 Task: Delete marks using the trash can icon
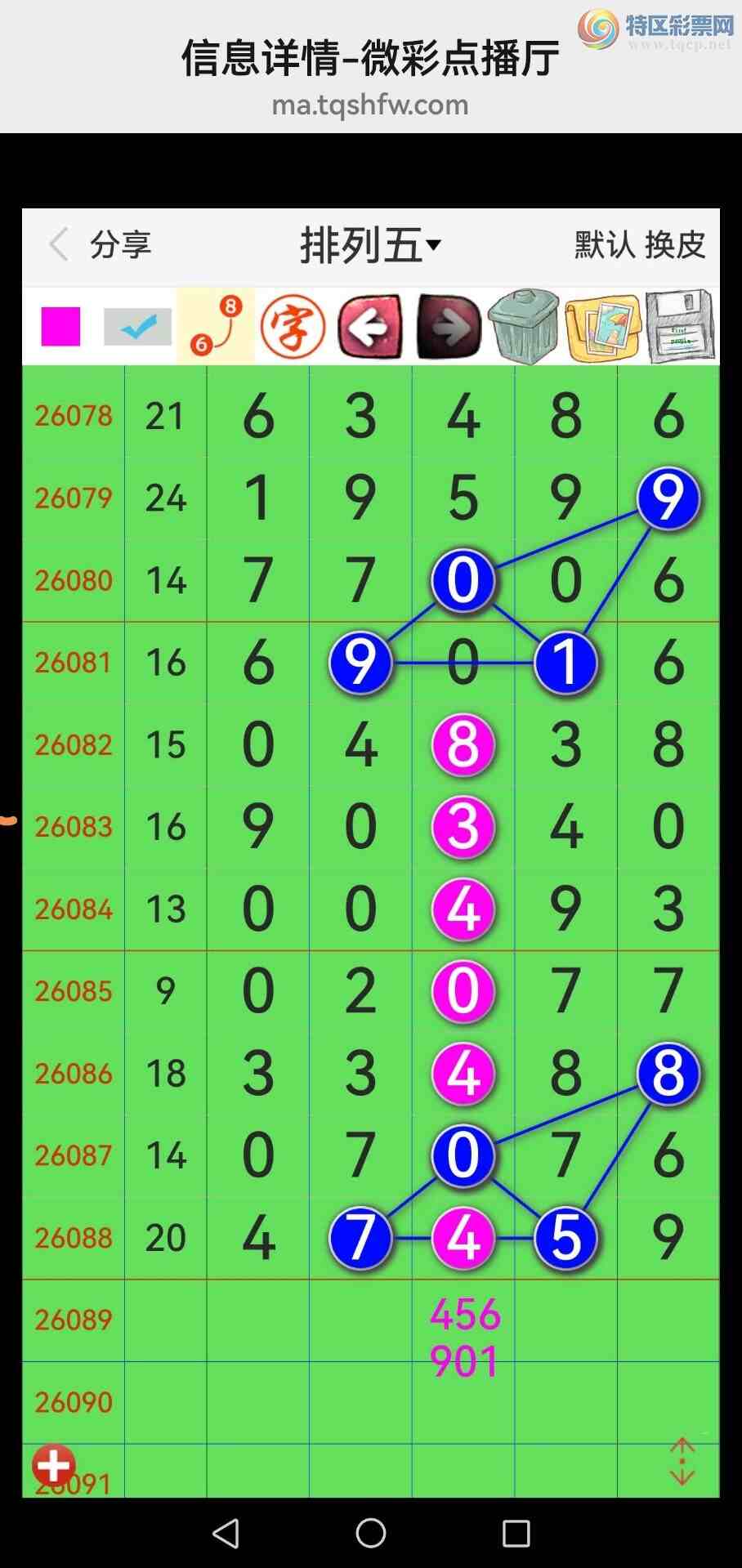[x=523, y=325]
